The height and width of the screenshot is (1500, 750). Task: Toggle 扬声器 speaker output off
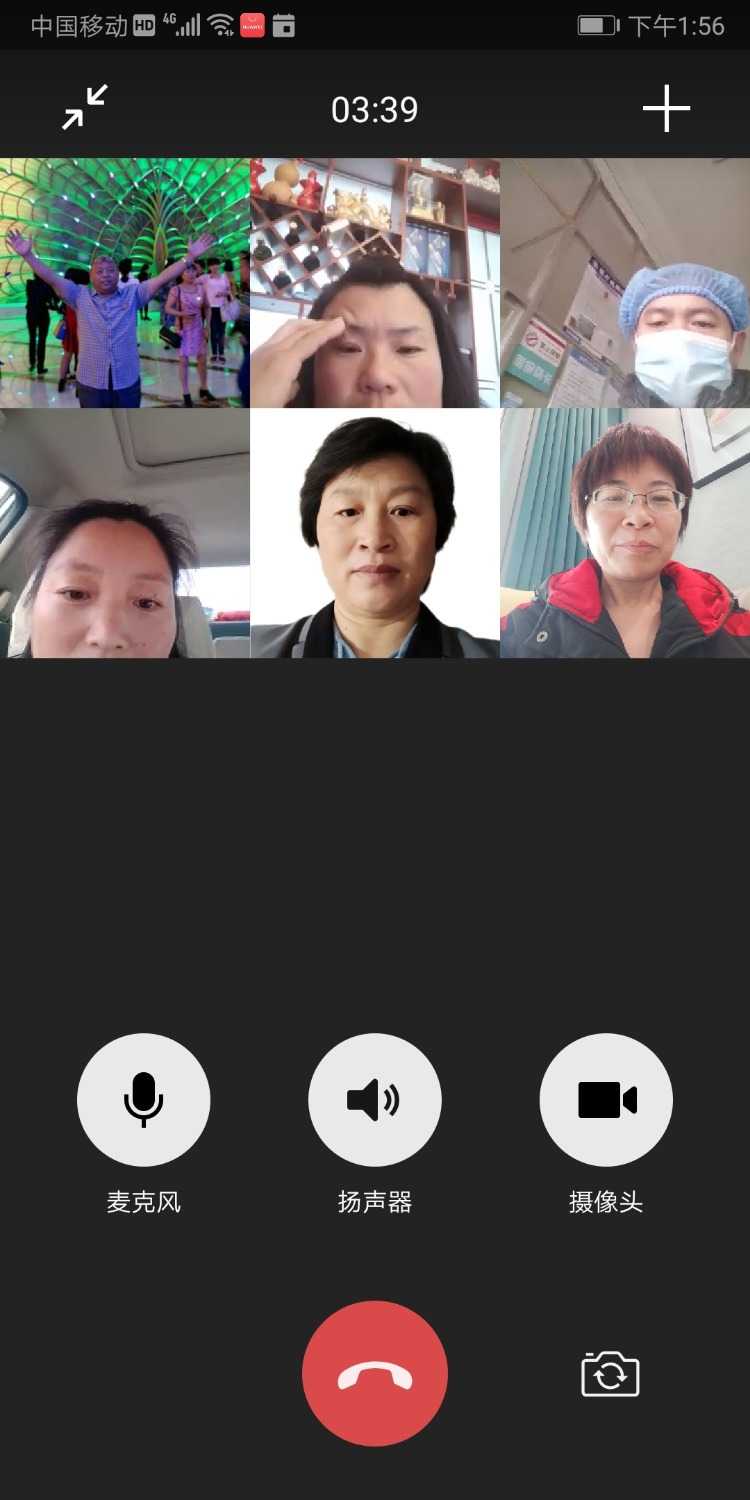click(x=375, y=1099)
